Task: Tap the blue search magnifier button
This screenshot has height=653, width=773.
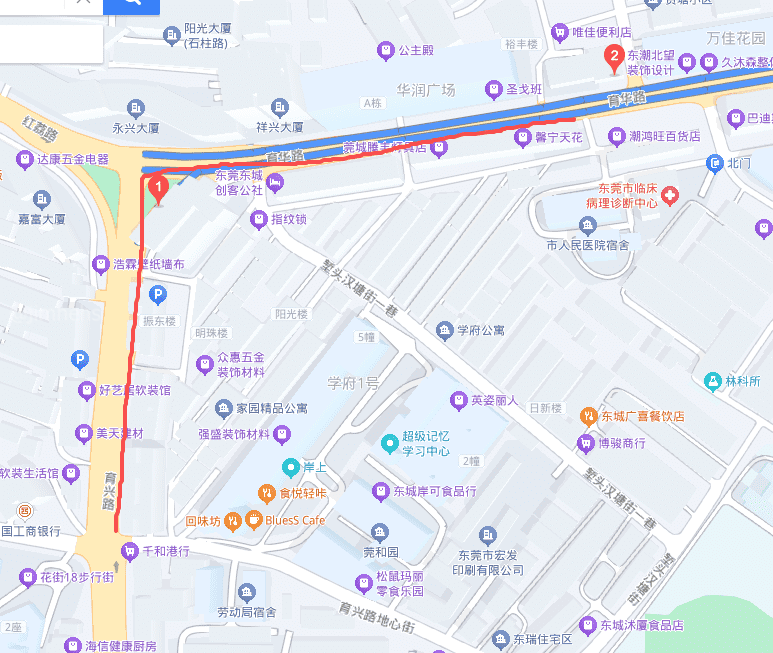Action: (x=131, y=4)
